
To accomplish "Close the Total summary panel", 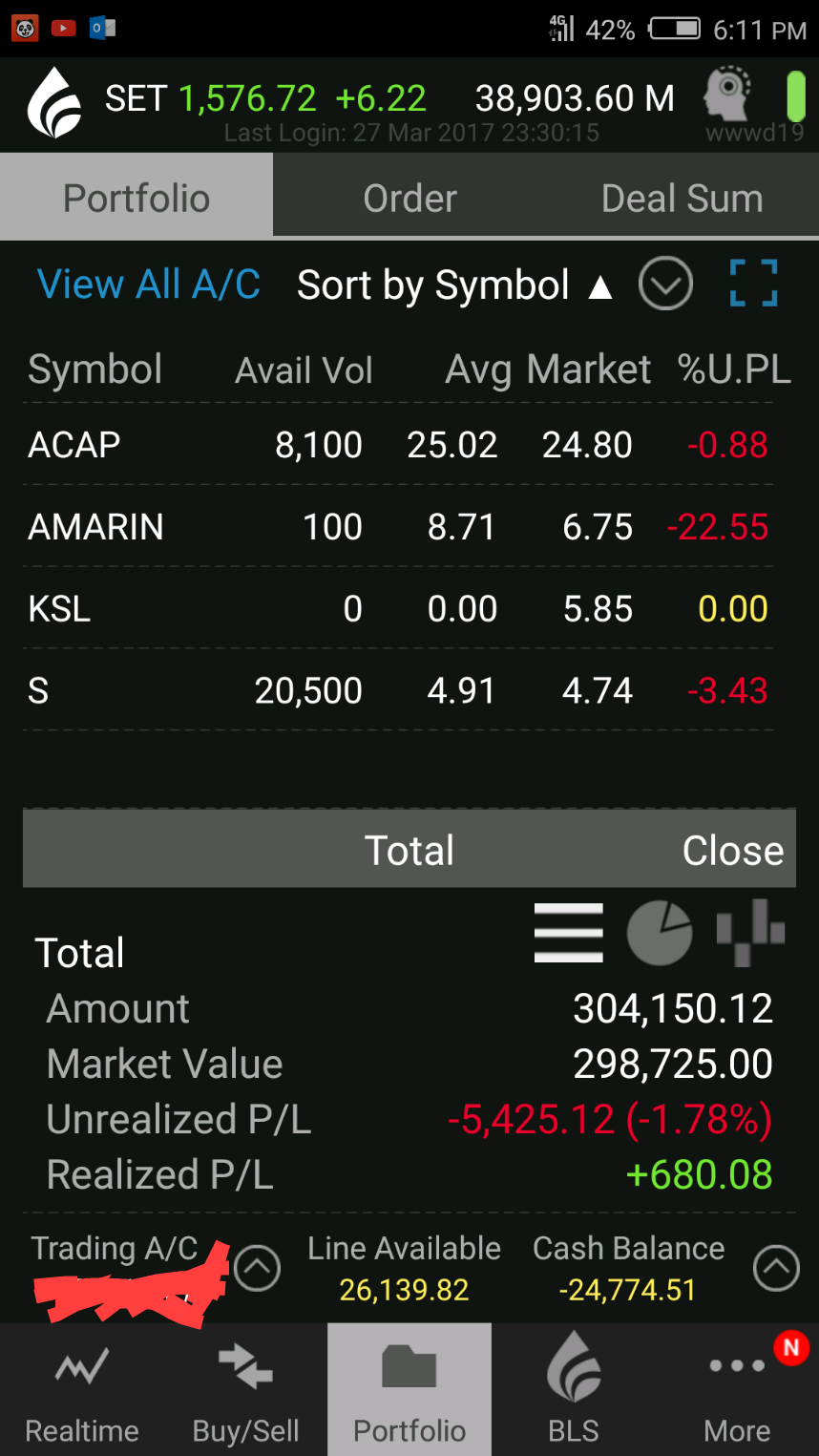I will click(732, 851).
